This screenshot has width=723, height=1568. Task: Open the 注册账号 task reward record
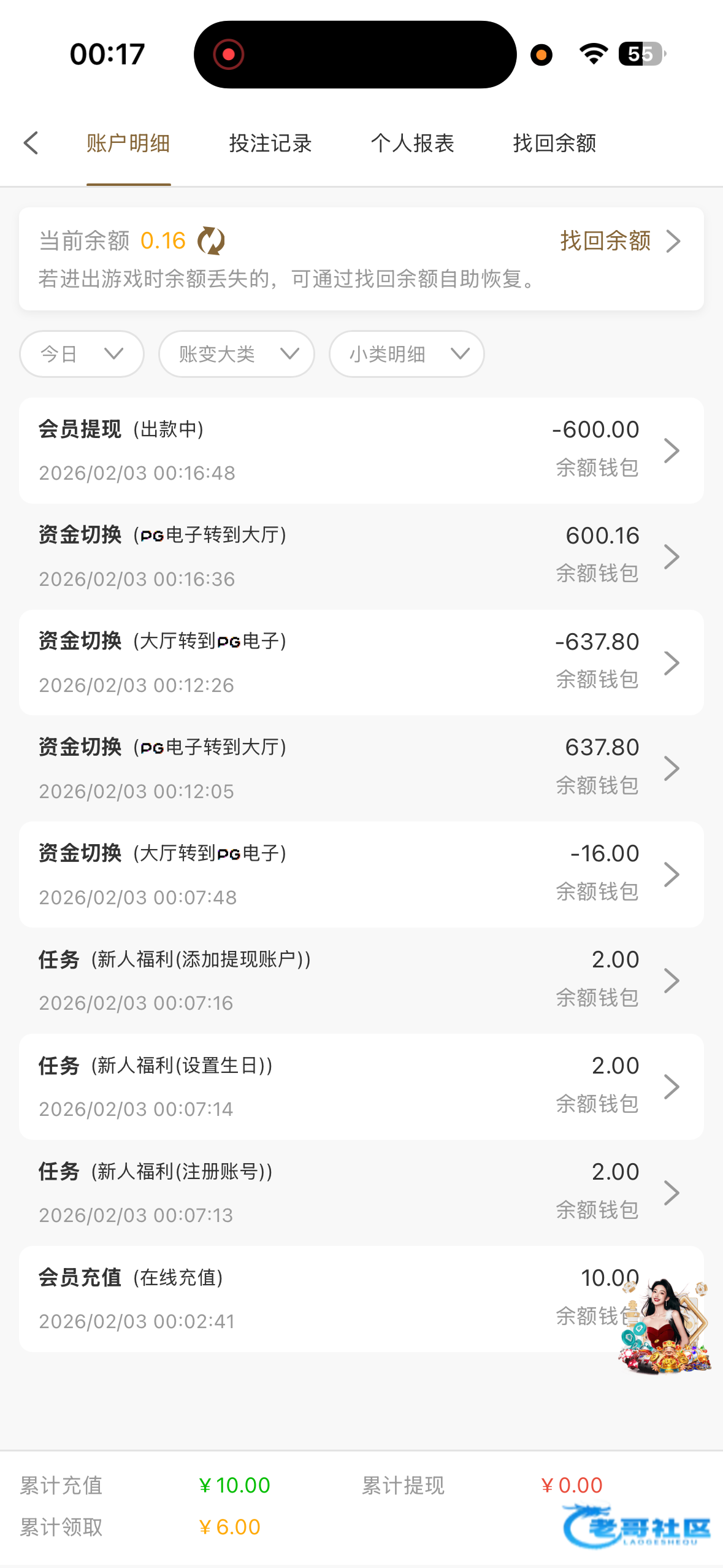[x=361, y=1193]
